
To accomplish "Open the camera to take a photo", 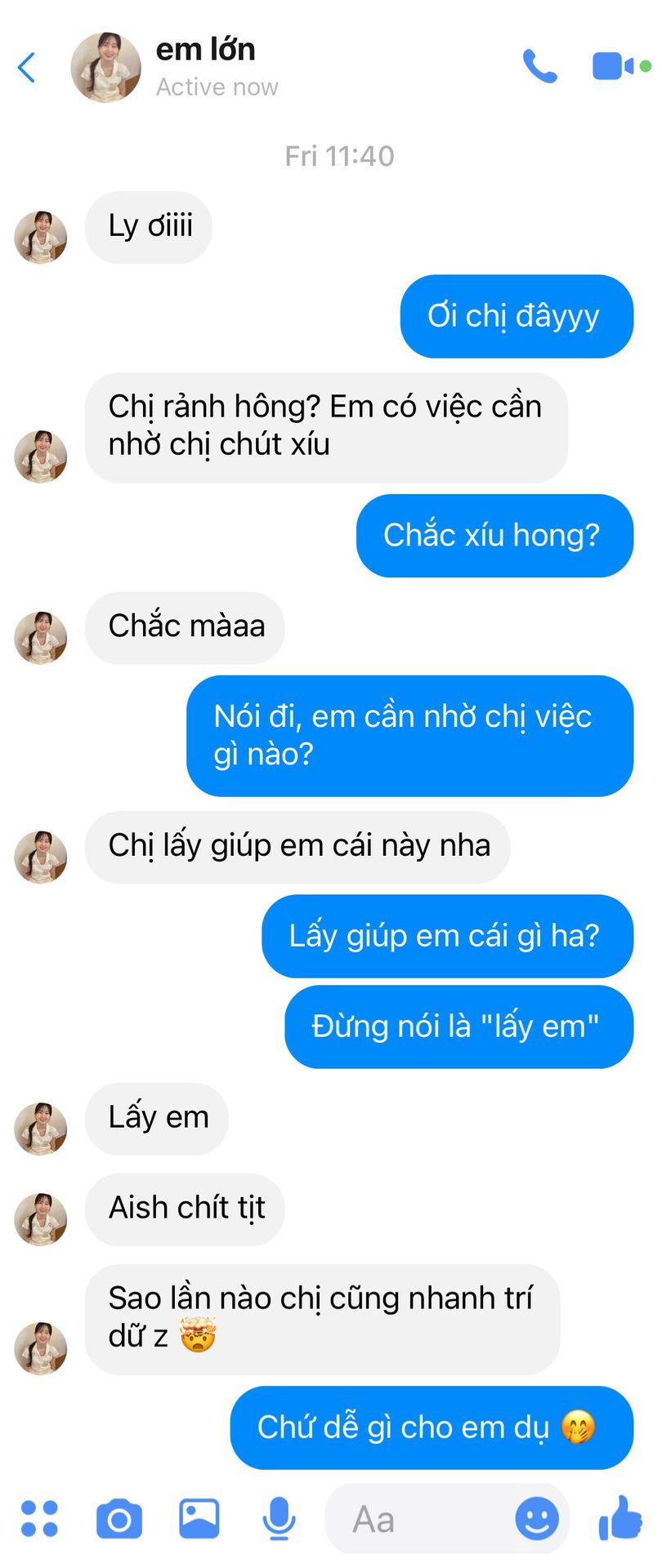I will point(119,1519).
